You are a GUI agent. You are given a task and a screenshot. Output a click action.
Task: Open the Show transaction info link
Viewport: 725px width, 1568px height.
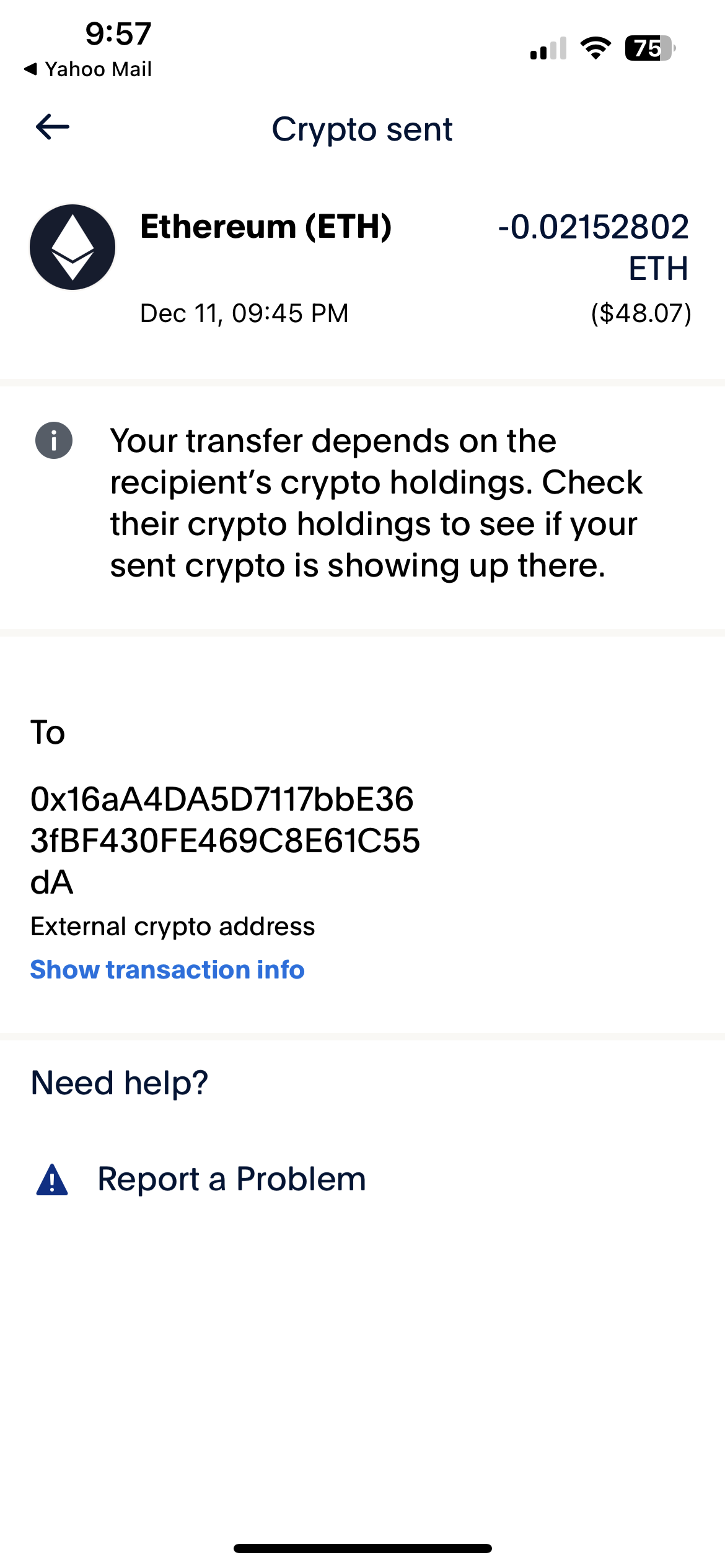(167, 970)
